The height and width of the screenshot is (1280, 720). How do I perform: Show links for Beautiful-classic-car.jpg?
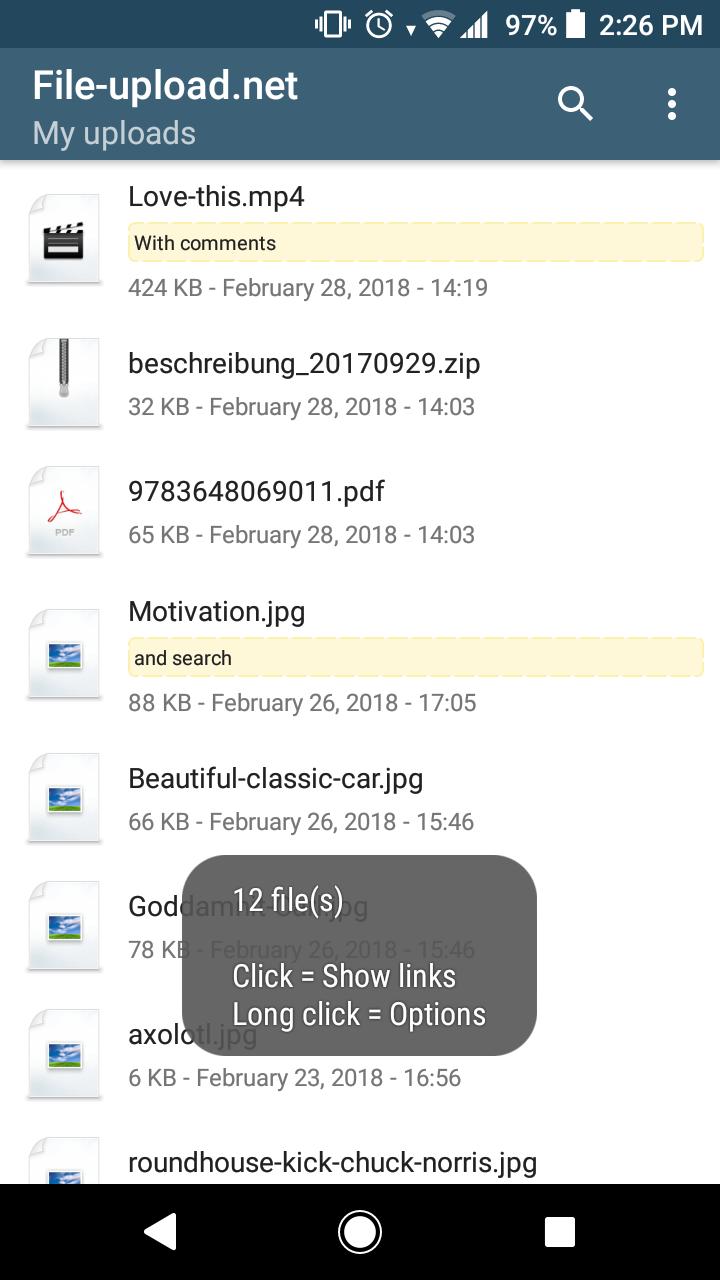point(276,778)
